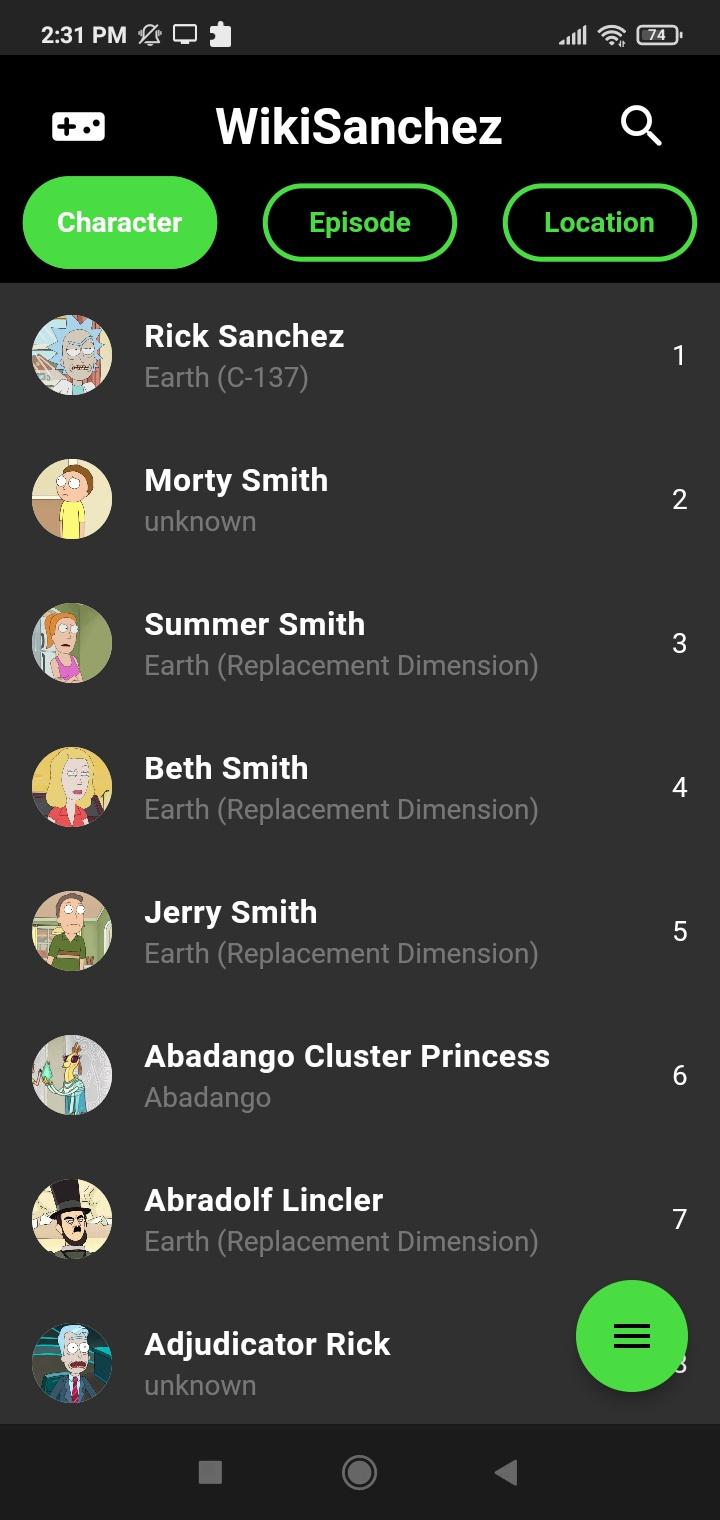Select Summer Smith's avatar image
This screenshot has height=1520, width=720.
click(71, 642)
